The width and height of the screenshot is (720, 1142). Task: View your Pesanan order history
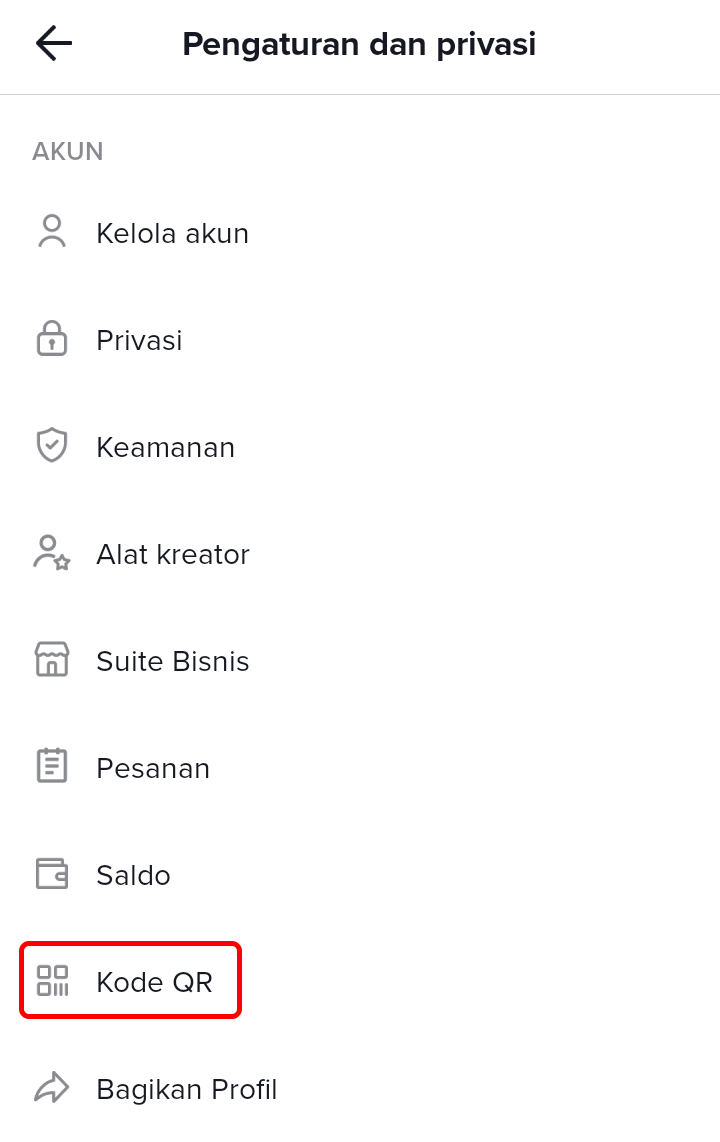(152, 768)
